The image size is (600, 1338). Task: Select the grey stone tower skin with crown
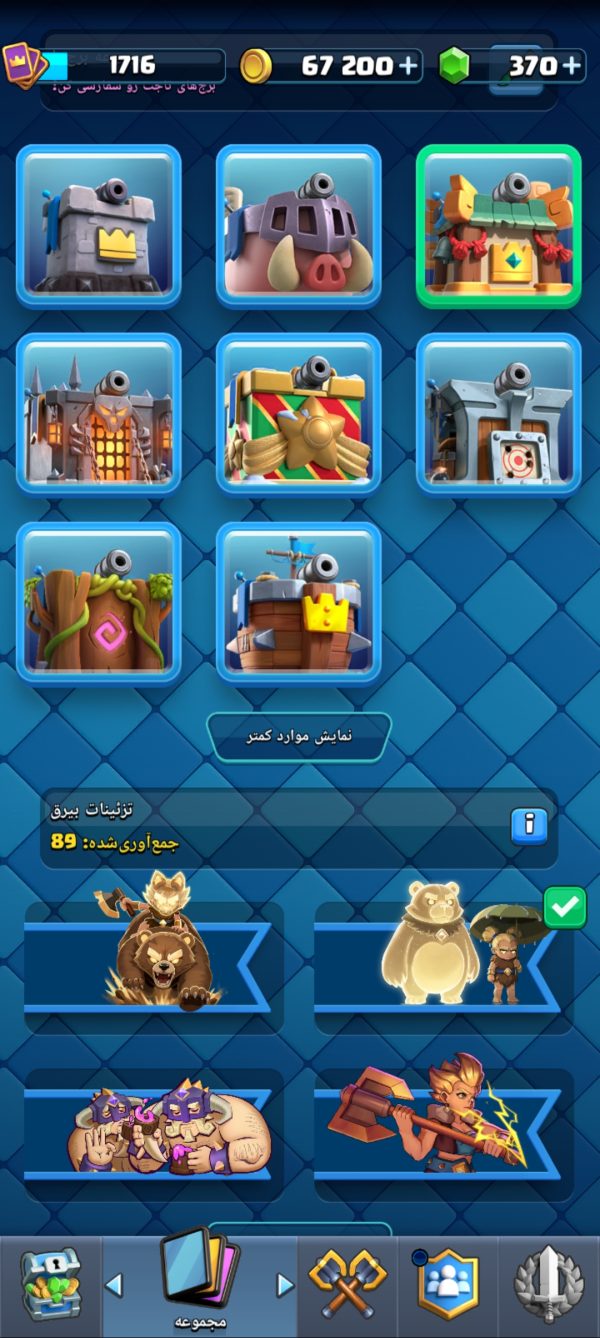[99, 226]
